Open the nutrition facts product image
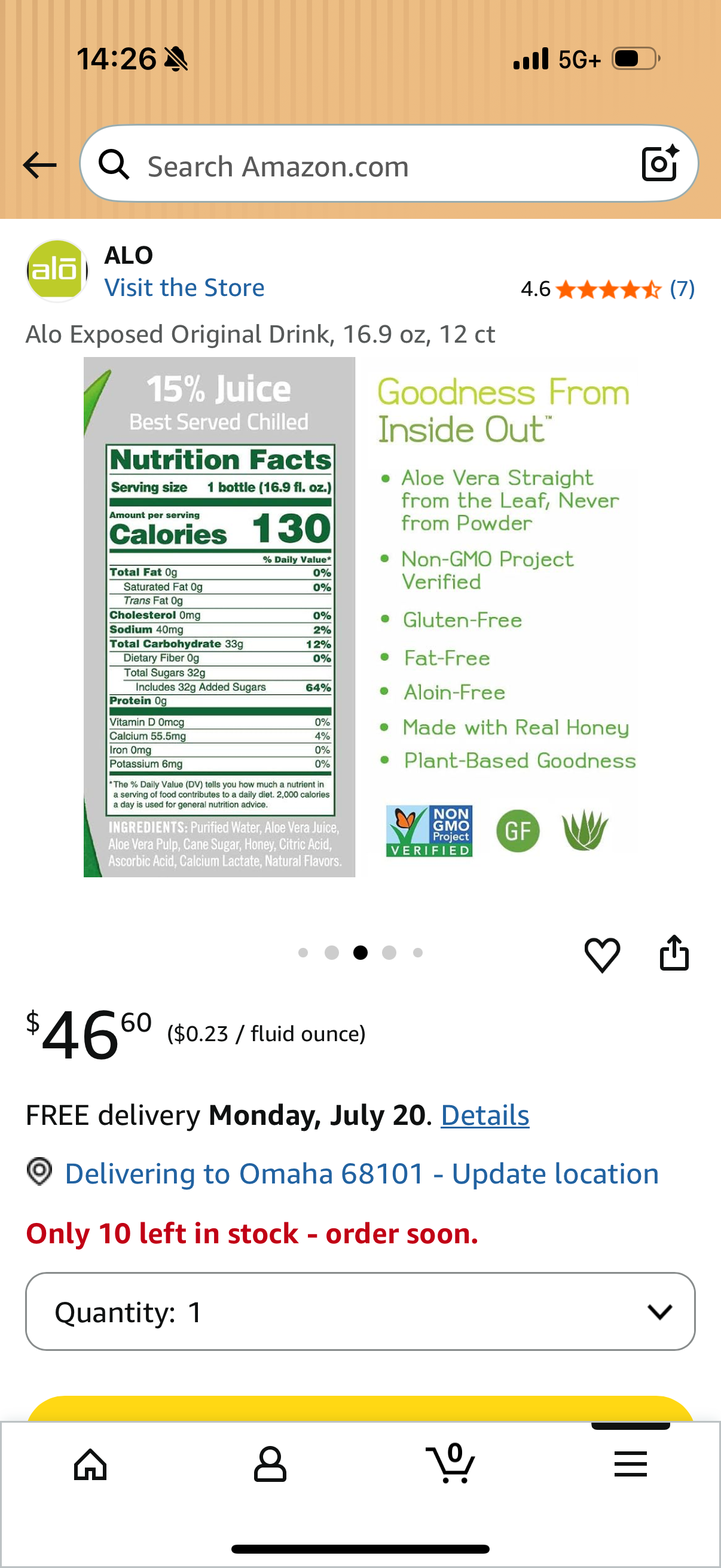 click(360, 617)
